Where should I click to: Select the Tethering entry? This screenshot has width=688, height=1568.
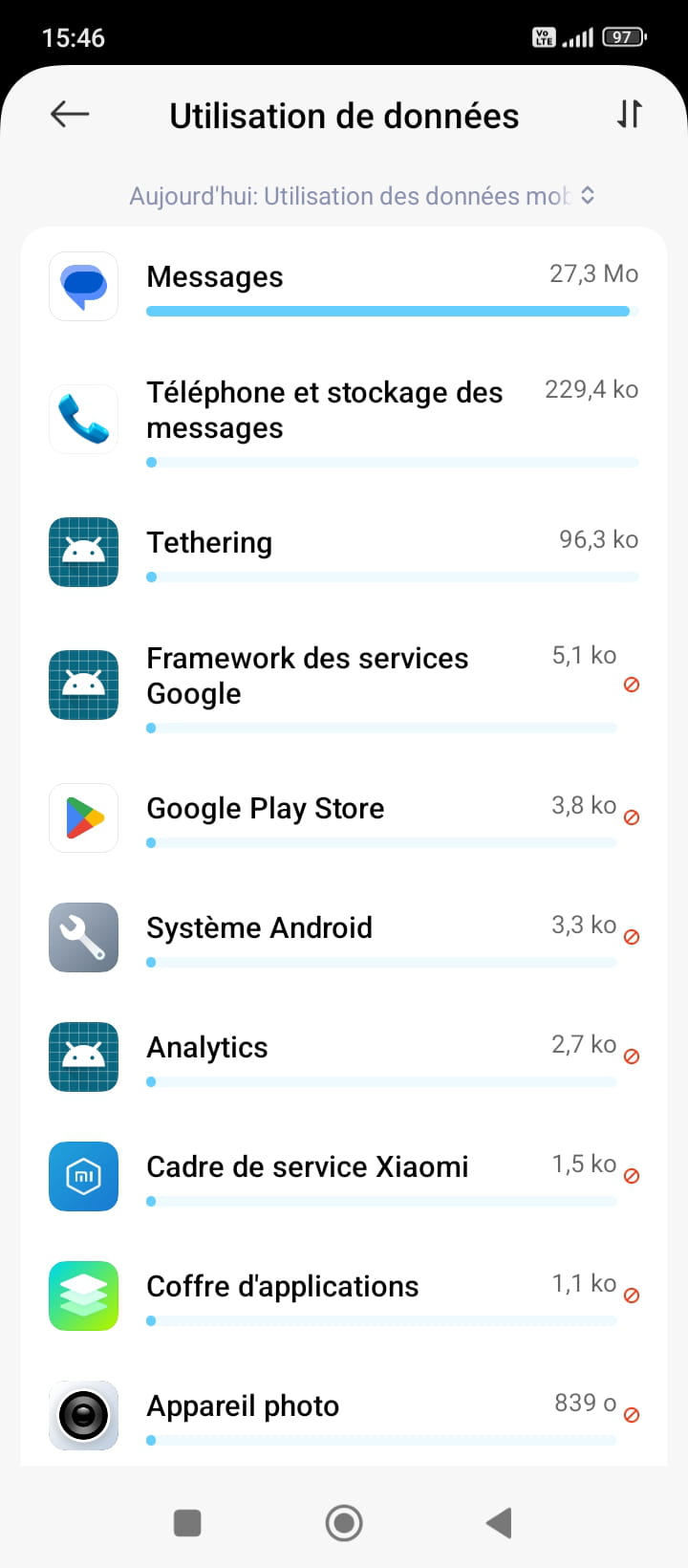(344, 552)
